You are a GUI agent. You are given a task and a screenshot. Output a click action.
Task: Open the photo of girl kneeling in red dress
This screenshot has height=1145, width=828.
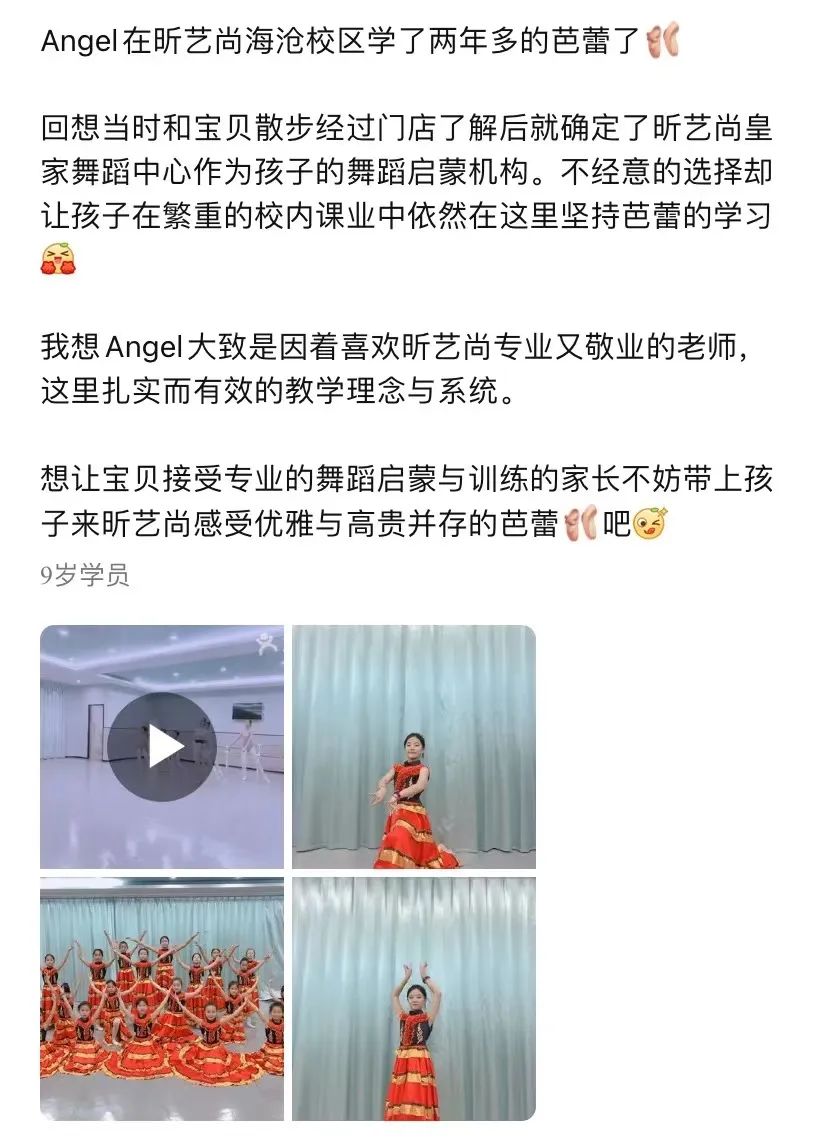(x=413, y=747)
